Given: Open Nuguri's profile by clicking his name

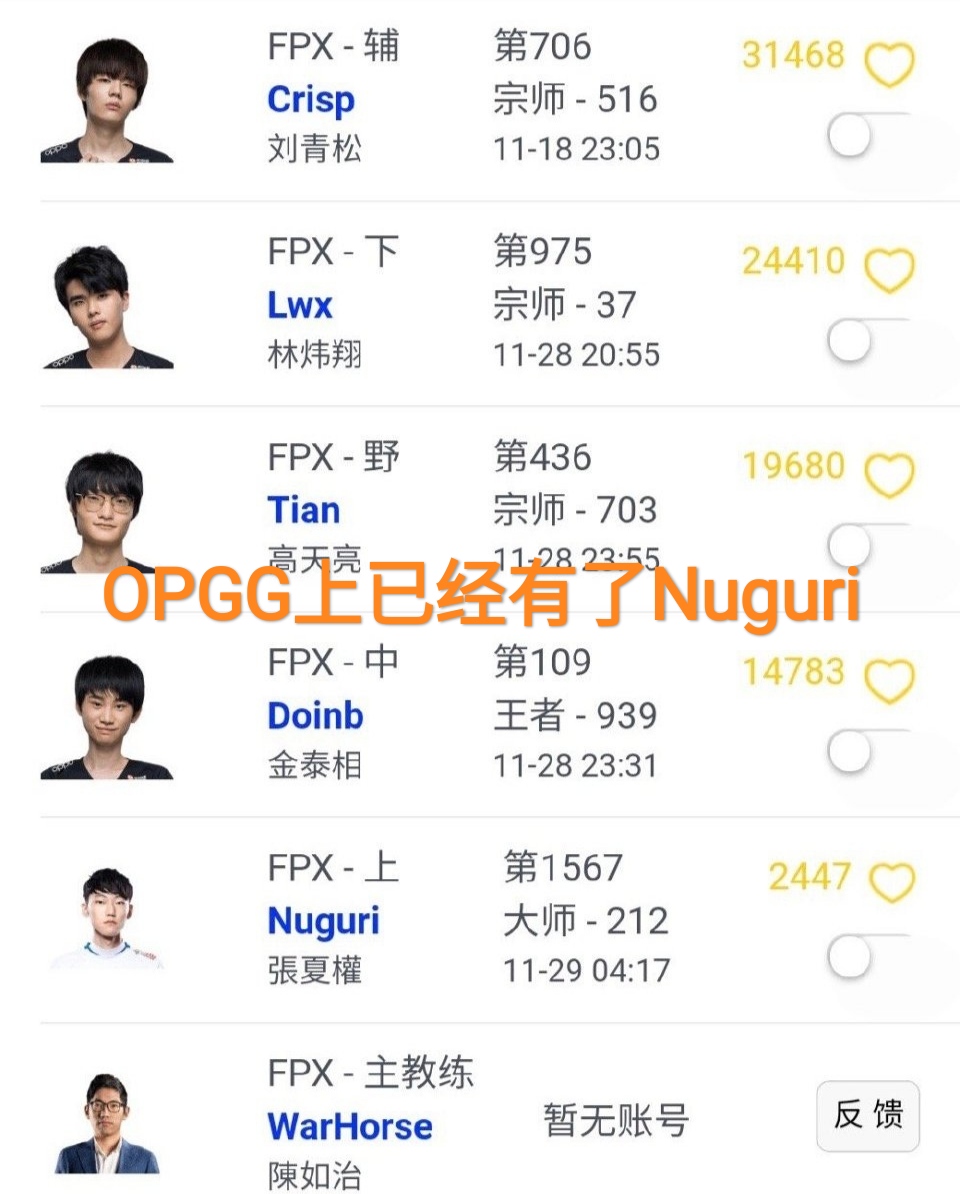Looking at the screenshot, I should [x=323, y=920].
